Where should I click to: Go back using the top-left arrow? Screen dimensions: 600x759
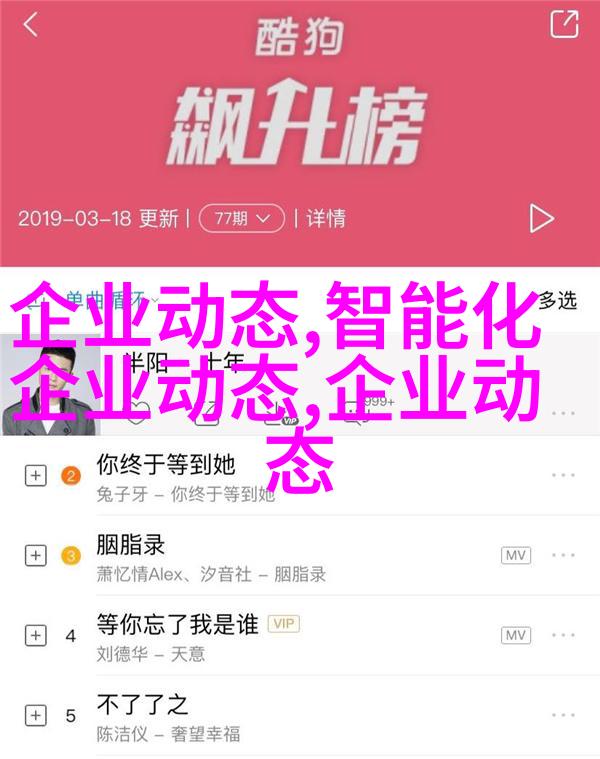coord(30,25)
